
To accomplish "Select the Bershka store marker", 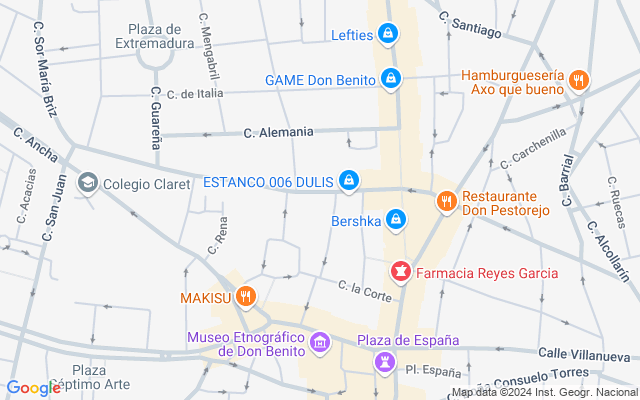I will (x=396, y=219).
